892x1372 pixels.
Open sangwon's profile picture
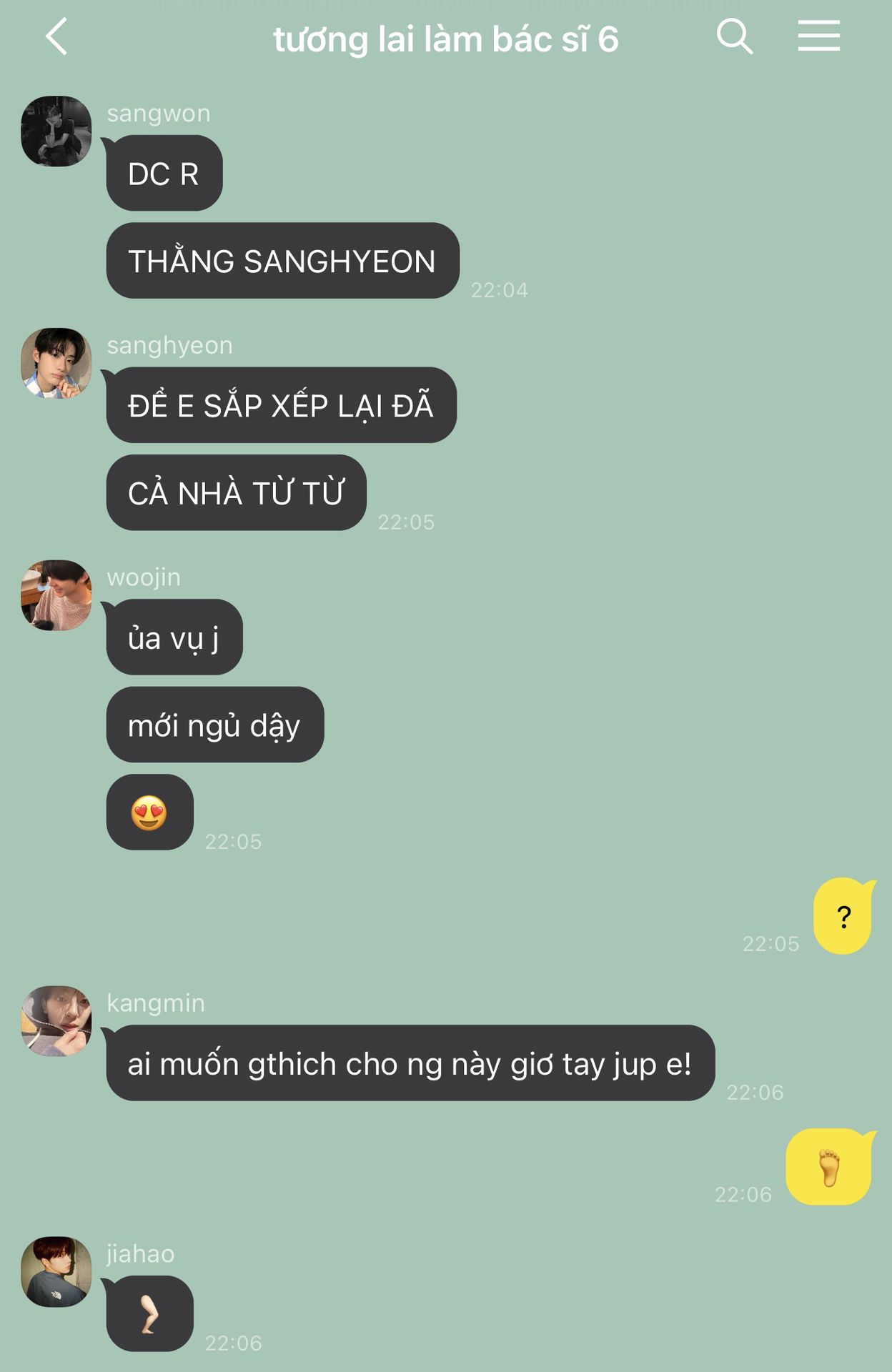56,131
